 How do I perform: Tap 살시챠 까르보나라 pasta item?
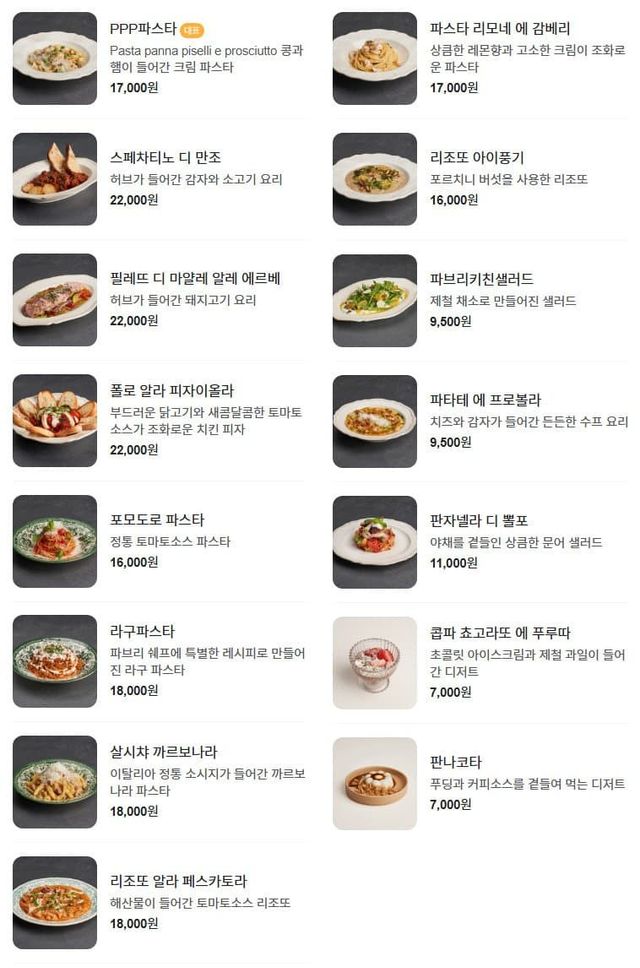(163, 751)
